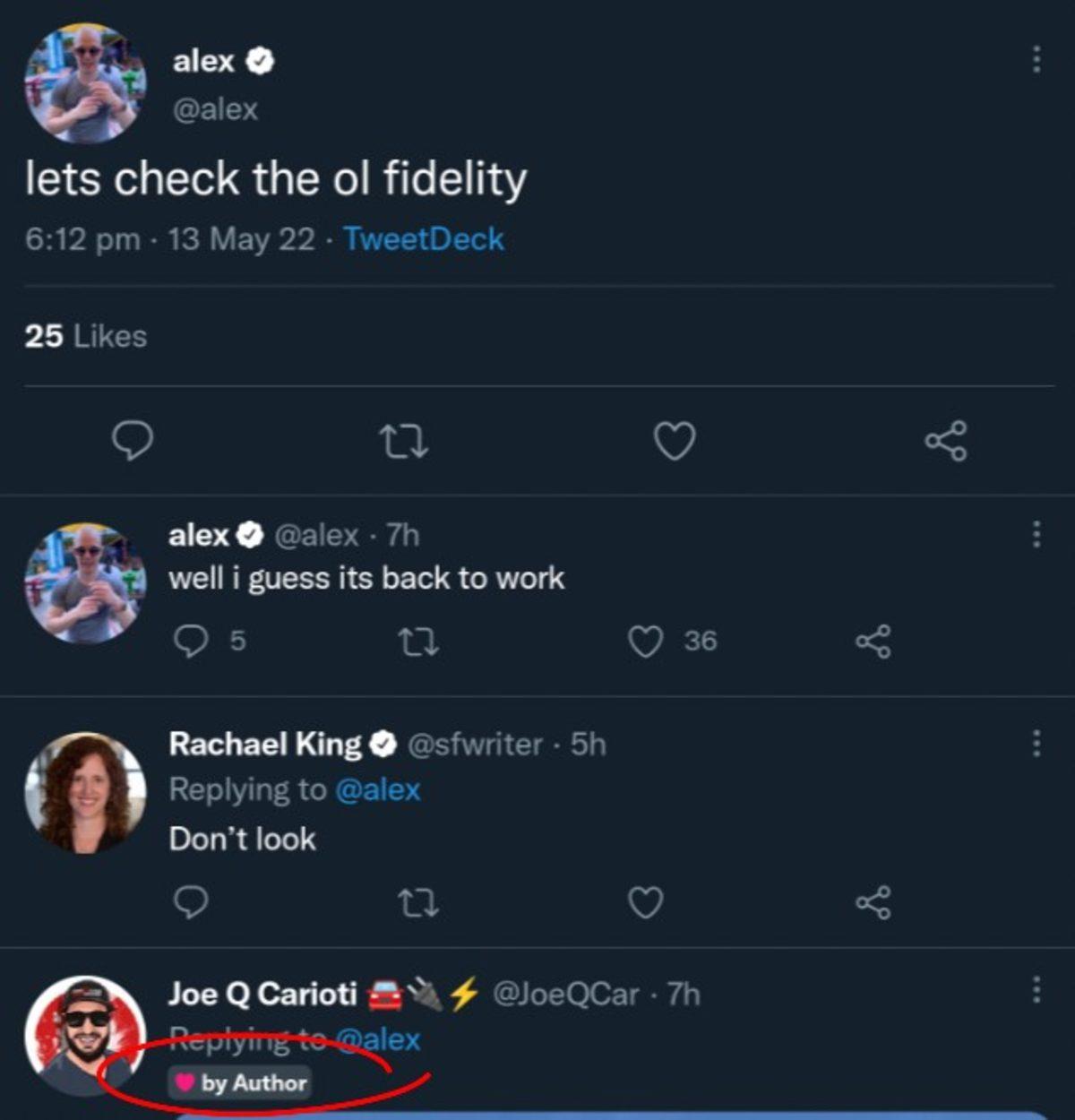The height and width of the screenshot is (1120, 1075).
Task: Retweet the 'back to work' tweet
Action: 417,642
